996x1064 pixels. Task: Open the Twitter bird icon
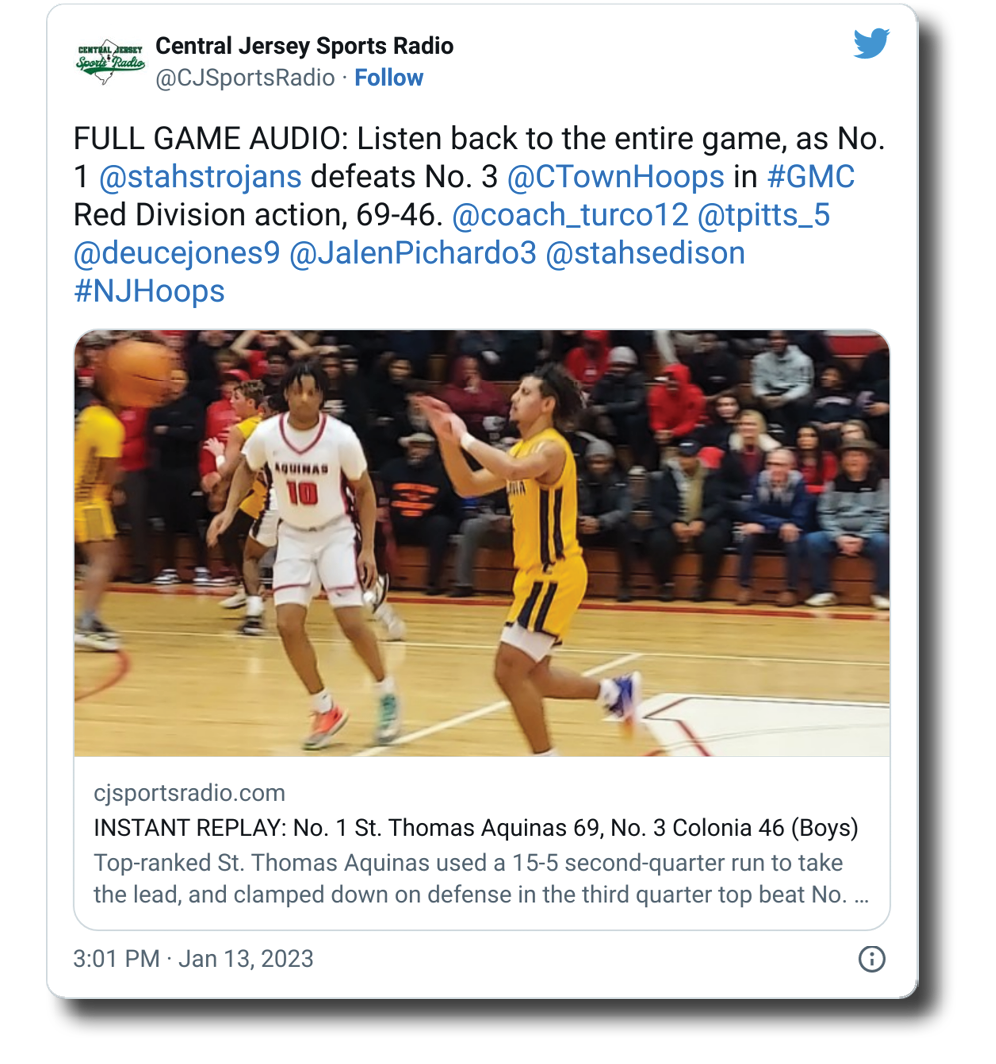coord(871,44)
